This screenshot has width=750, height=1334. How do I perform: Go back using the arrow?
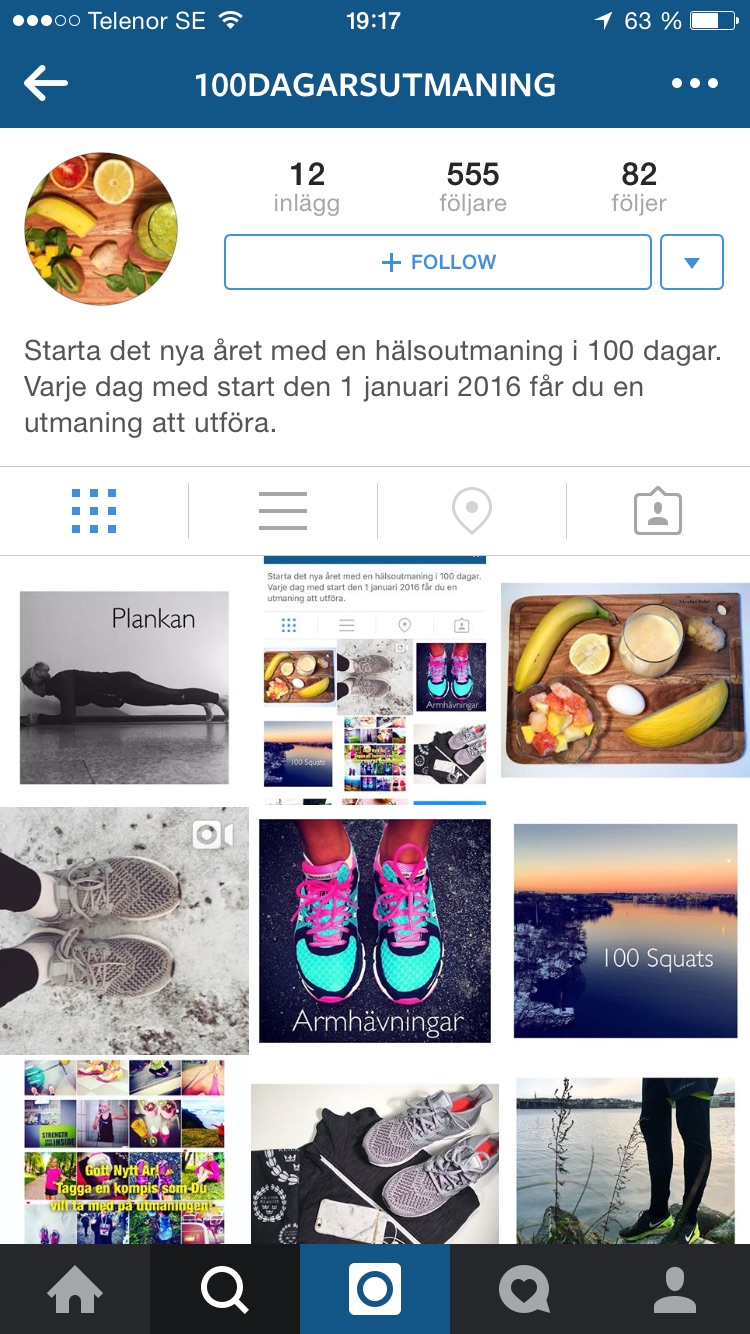46,84
